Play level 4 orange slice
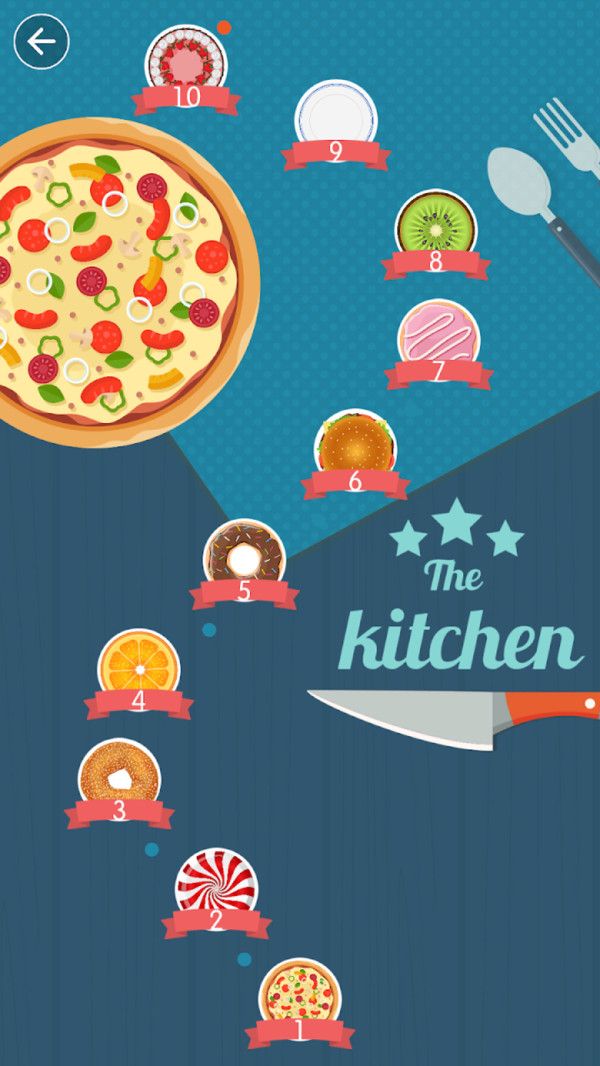 (139, 667)
